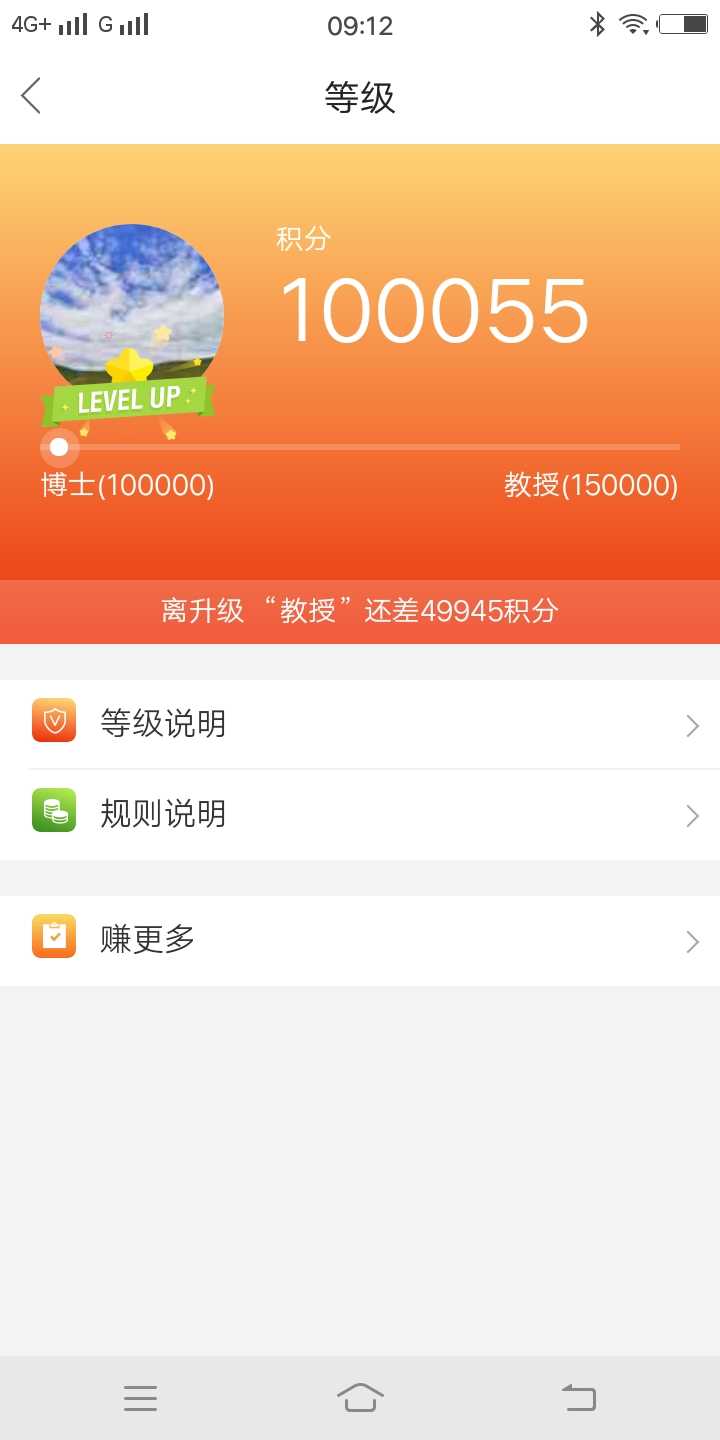The height and width of the screenshot is (1440, 720).
Task: Go back using the top-left arrow
Action: (x=31, y=96)
